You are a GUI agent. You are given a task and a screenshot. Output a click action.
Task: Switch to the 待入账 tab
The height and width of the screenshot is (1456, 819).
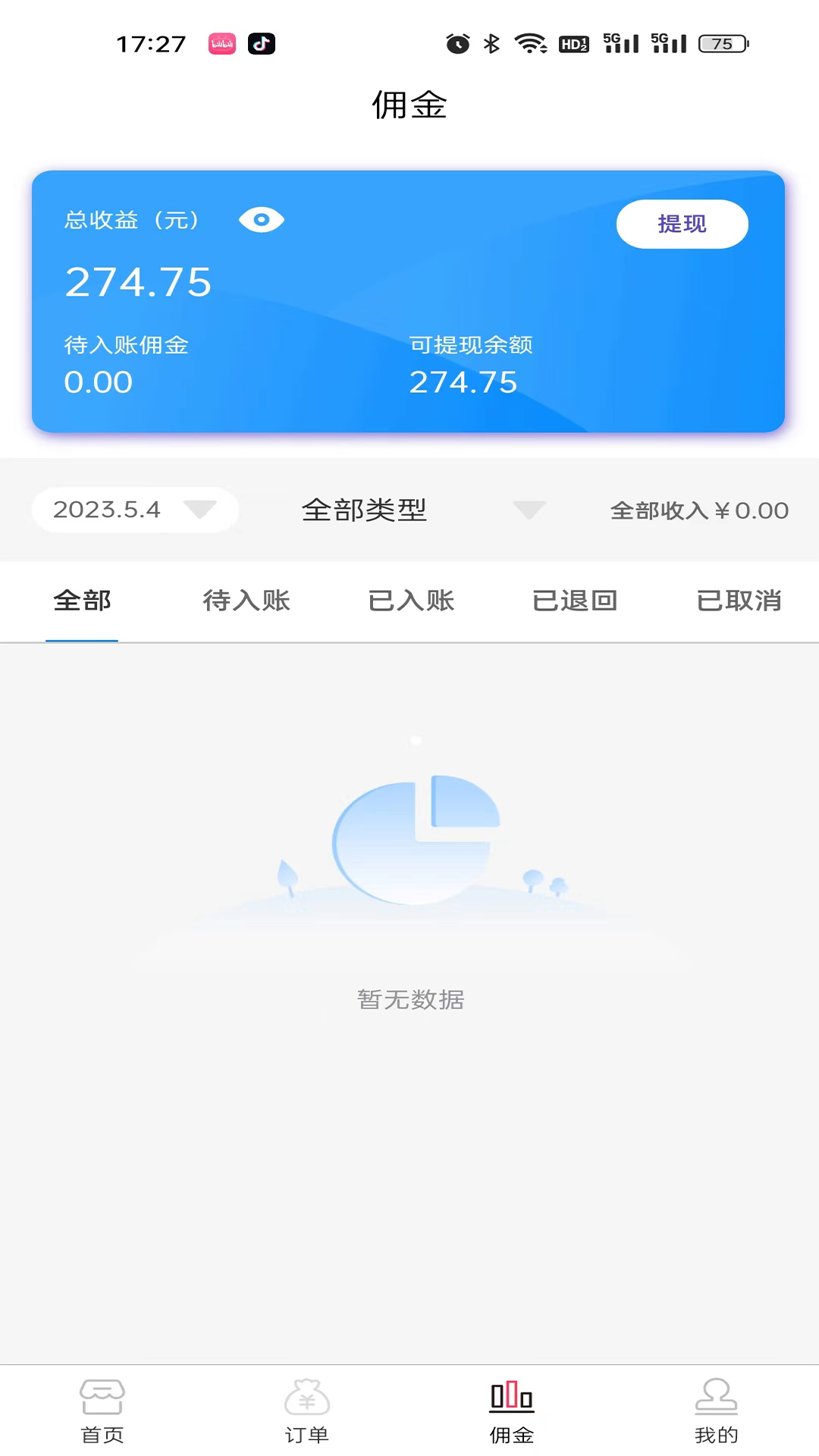[246, 600]
